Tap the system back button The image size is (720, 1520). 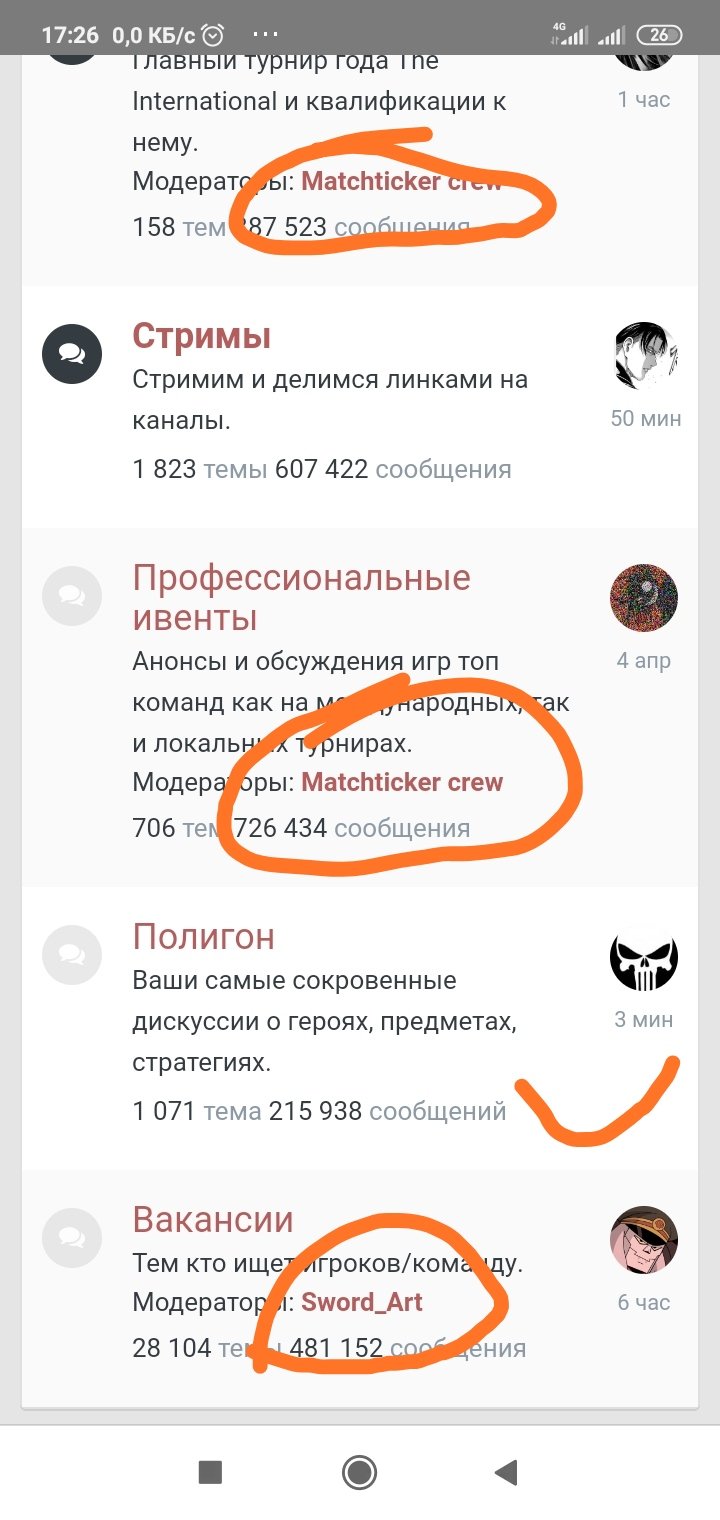click(x=506, y=1472)
